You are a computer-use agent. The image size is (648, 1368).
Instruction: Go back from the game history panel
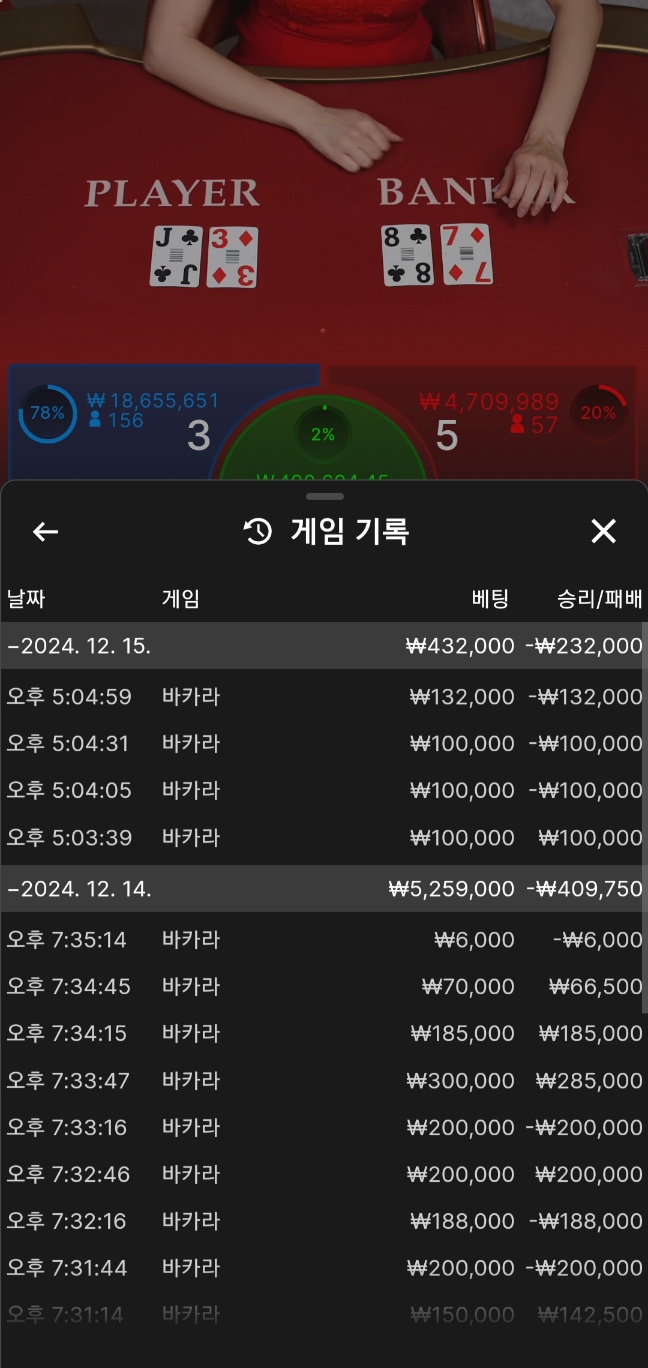[46, 532]
